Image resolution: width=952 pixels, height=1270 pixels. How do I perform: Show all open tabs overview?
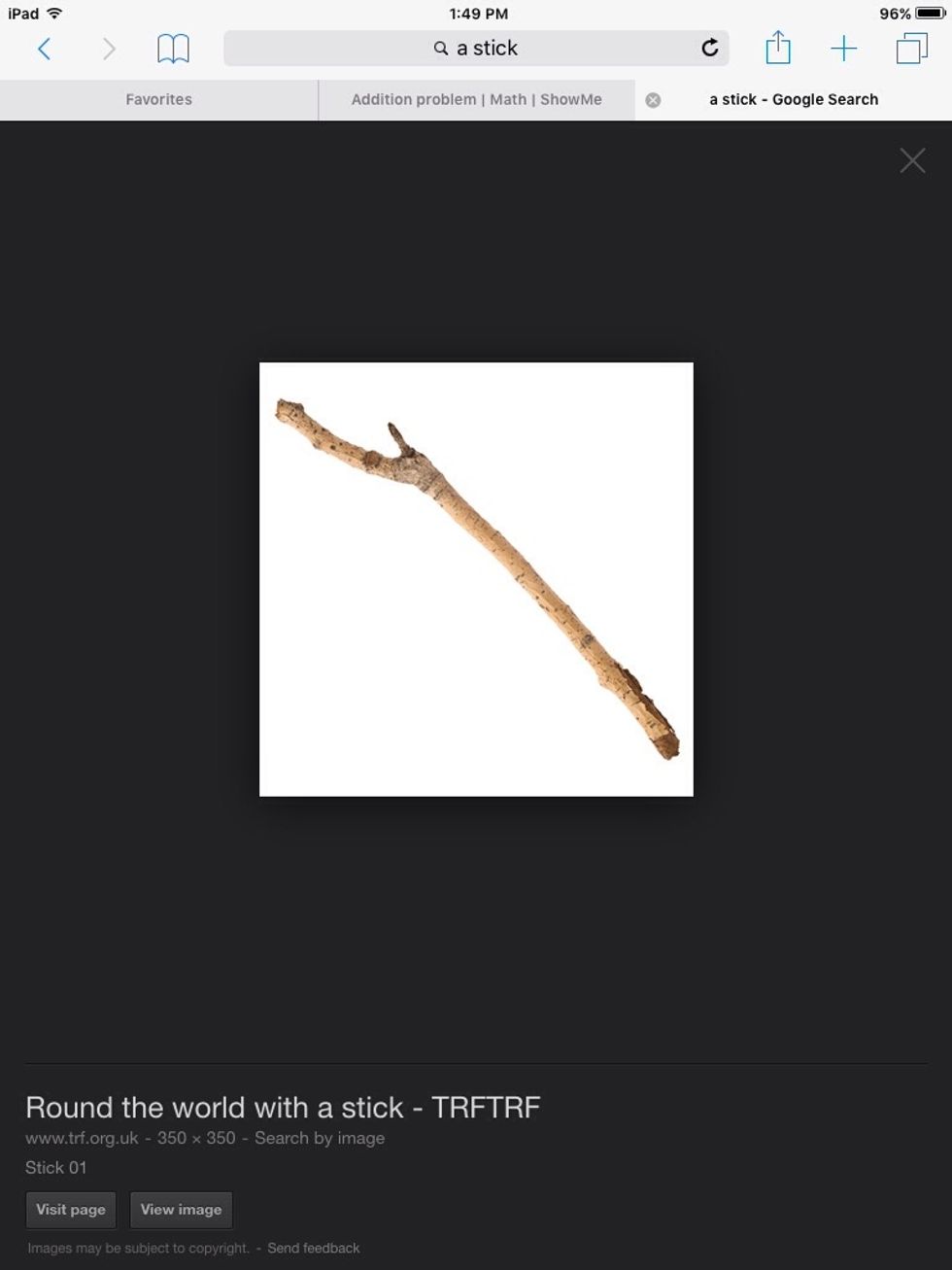911,49
